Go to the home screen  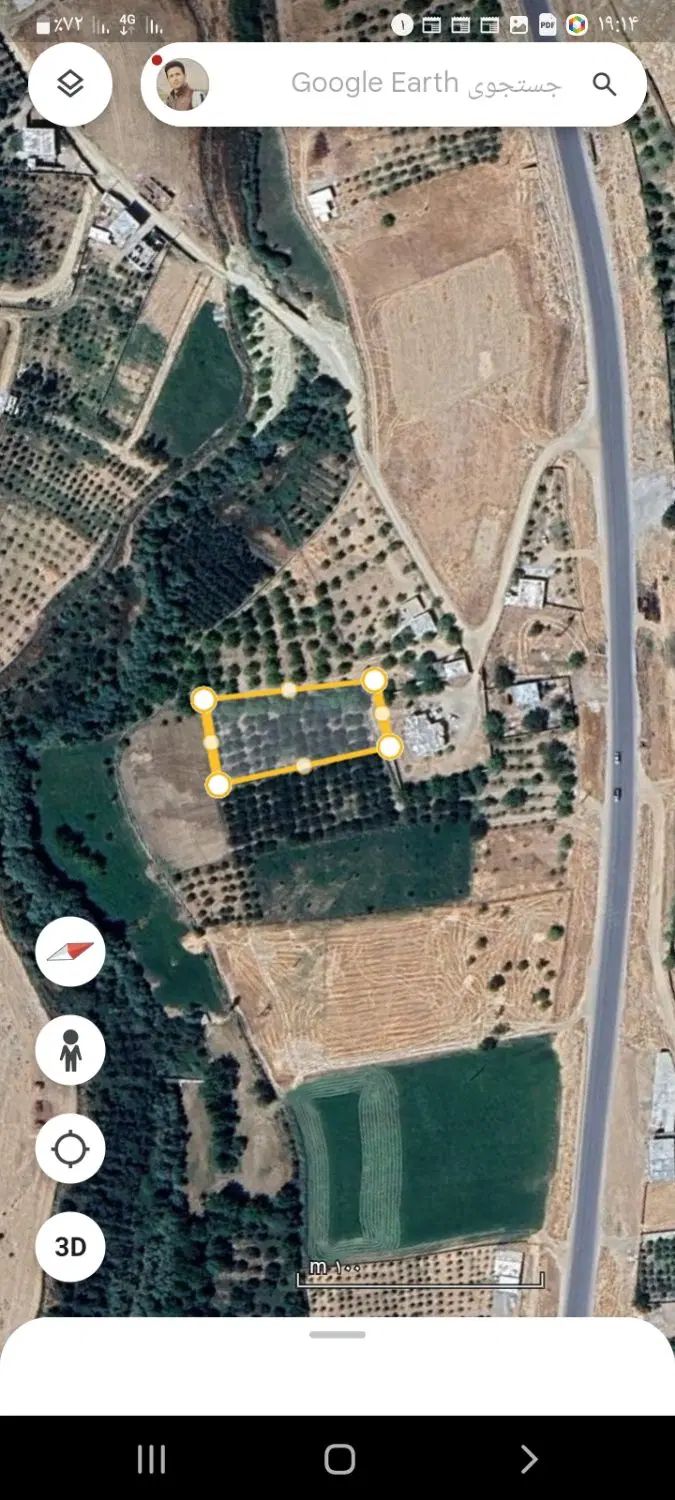(x=339, y=1460)
